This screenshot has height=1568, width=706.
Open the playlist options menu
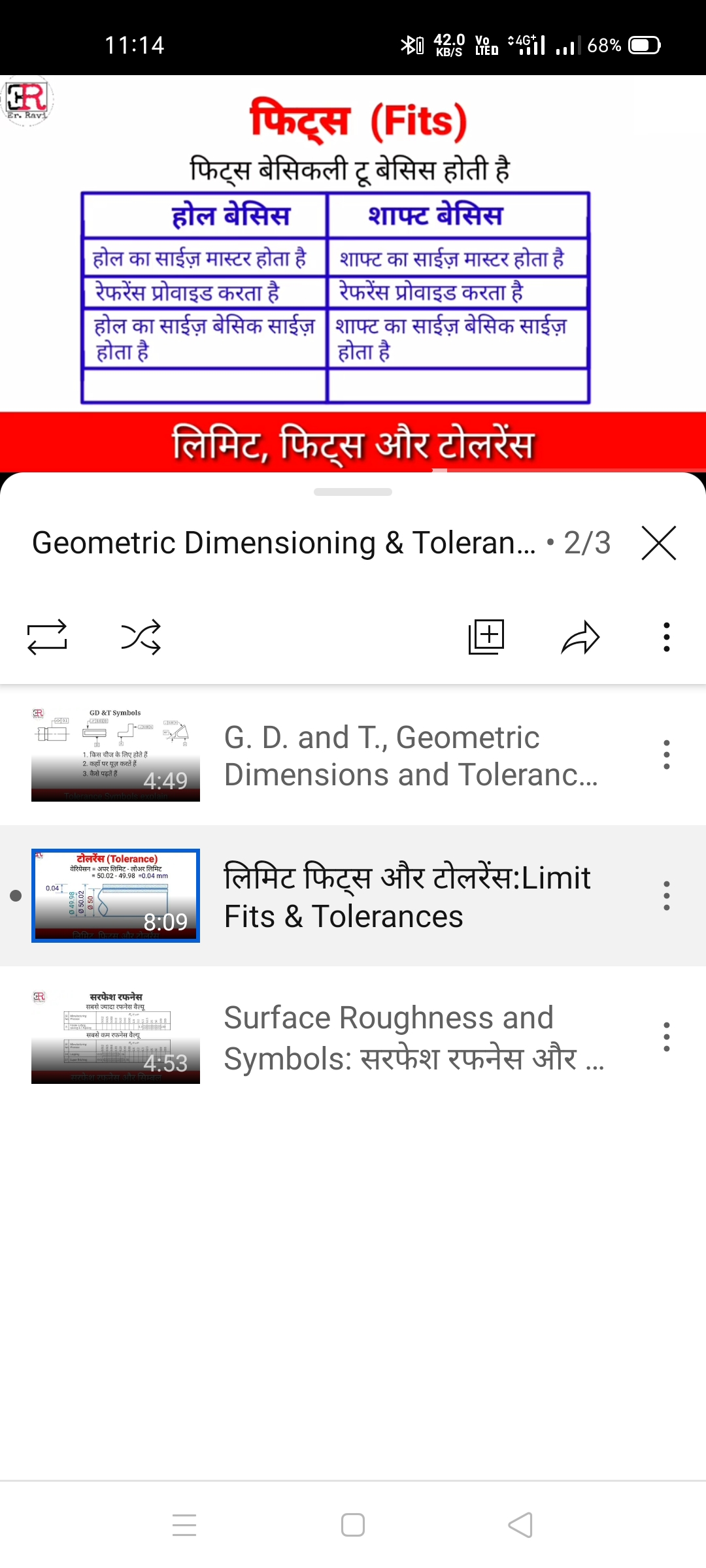pyautogui.click(x=666, y=638)
